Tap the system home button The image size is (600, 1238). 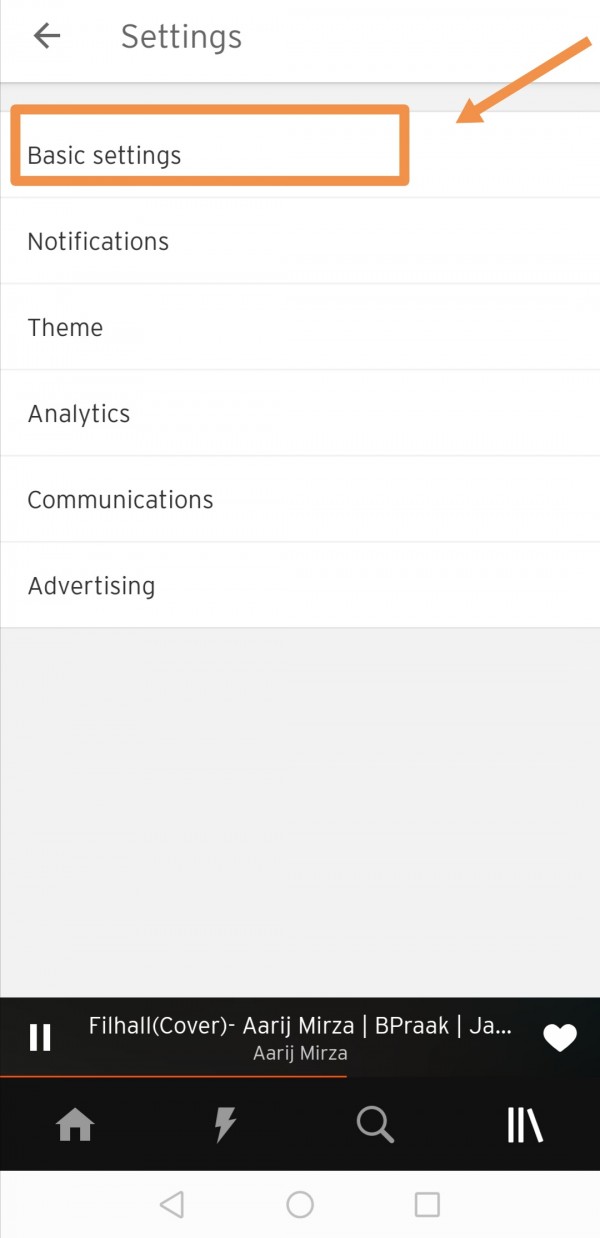300,1204
